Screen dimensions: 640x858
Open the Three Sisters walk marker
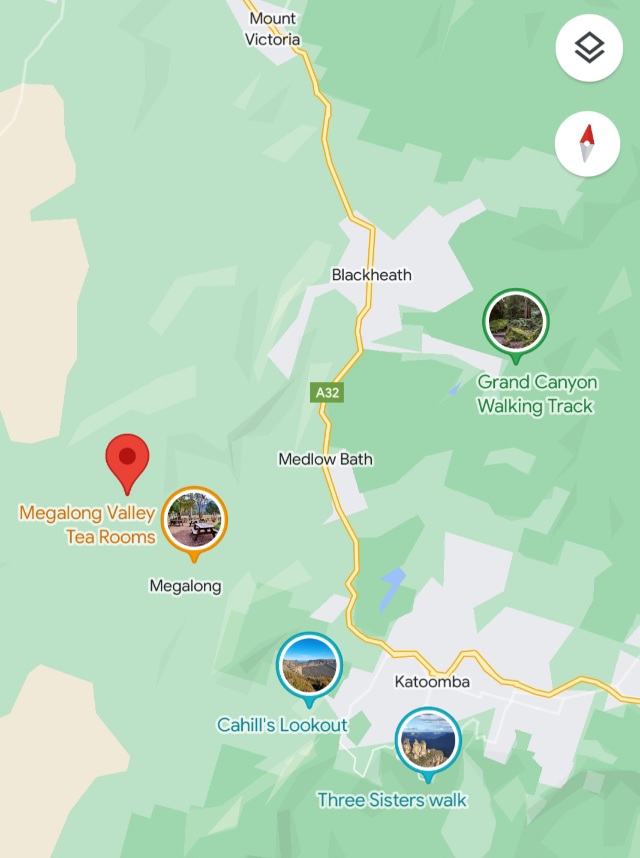(428, 740)
